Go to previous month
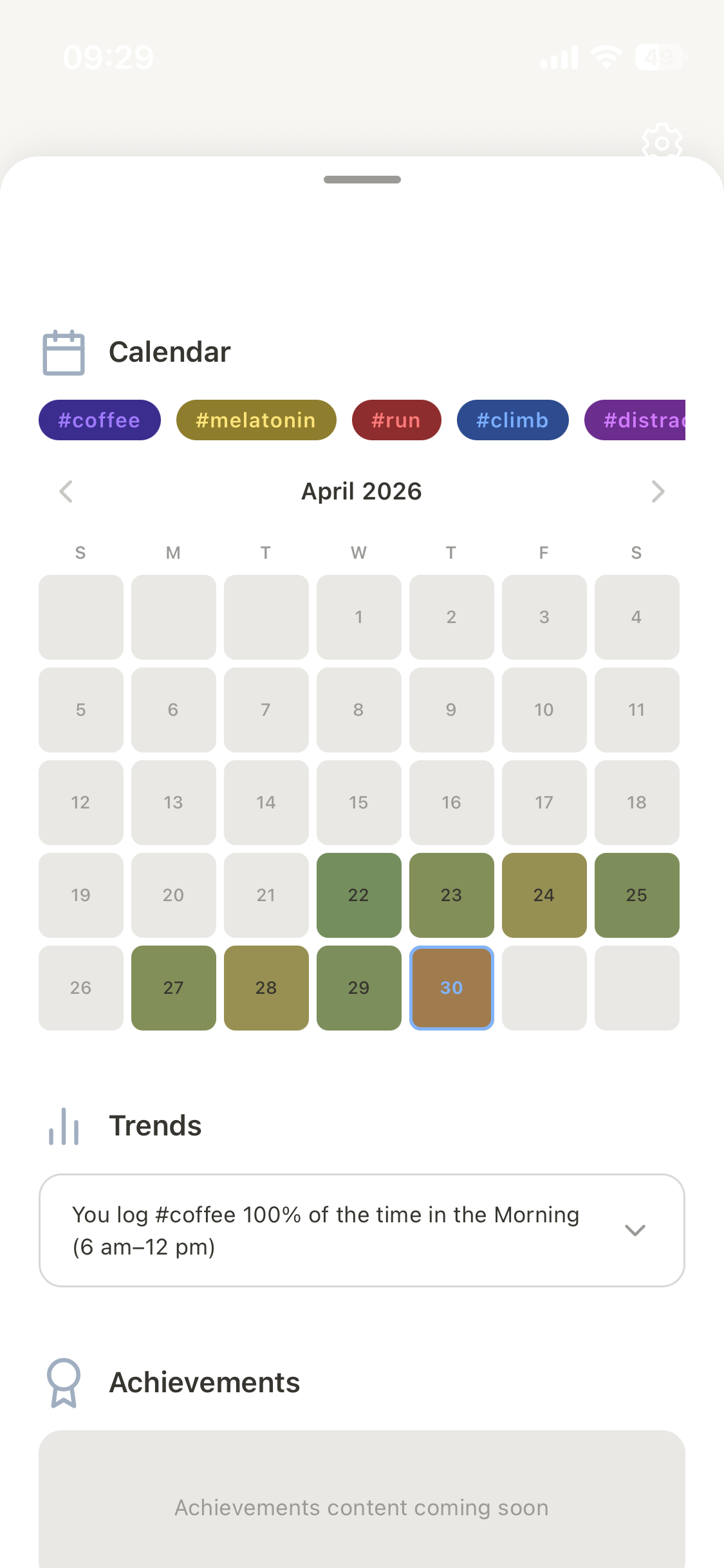 coord(66,492)
